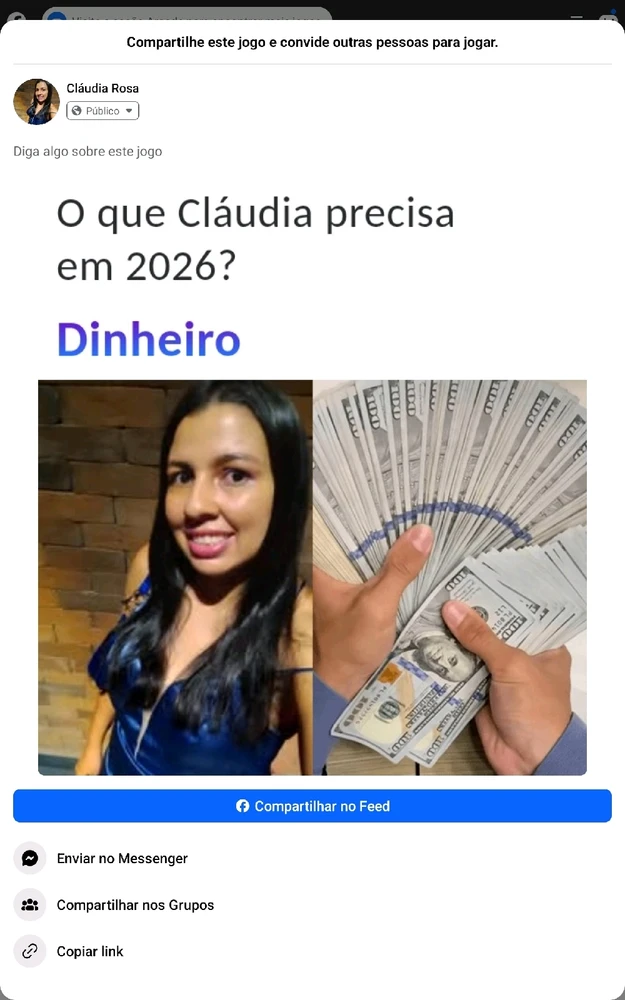Tap the 'Diga algo sobre este jogo' field
Viewport: 625px width, 1000px height.
tap(88, 152)
